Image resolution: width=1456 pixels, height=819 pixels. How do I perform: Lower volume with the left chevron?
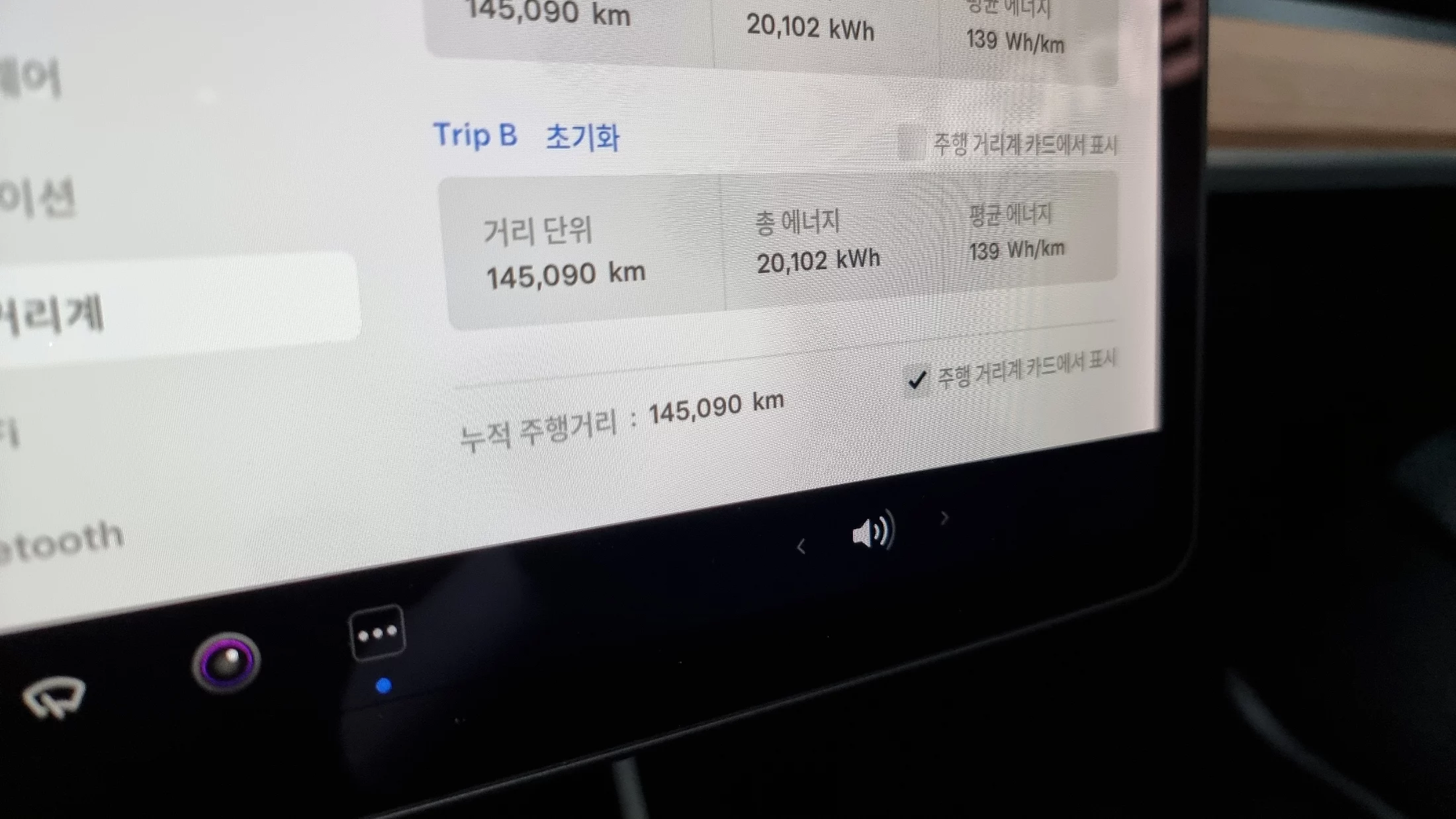(801, 546)
